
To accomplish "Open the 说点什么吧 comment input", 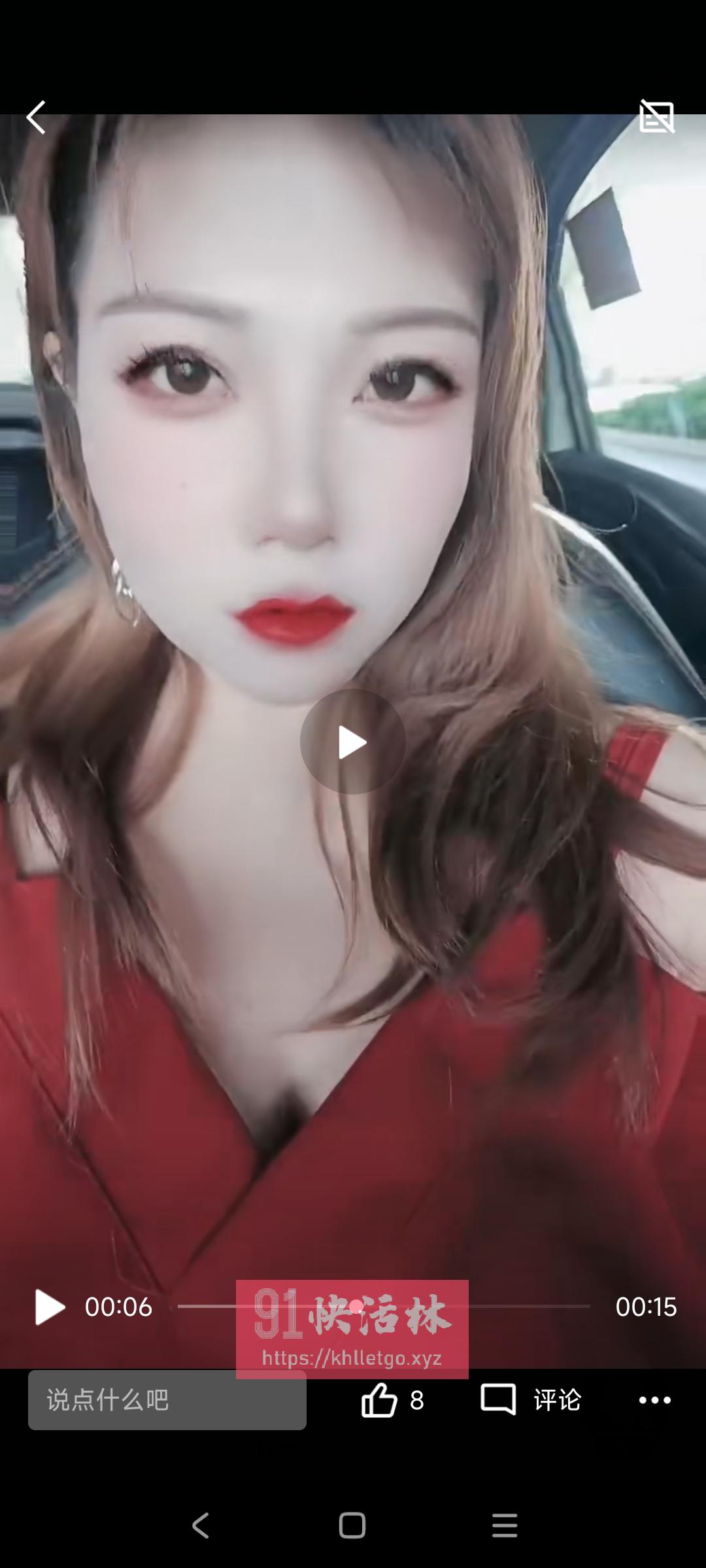I will [x=167, y=1400].
